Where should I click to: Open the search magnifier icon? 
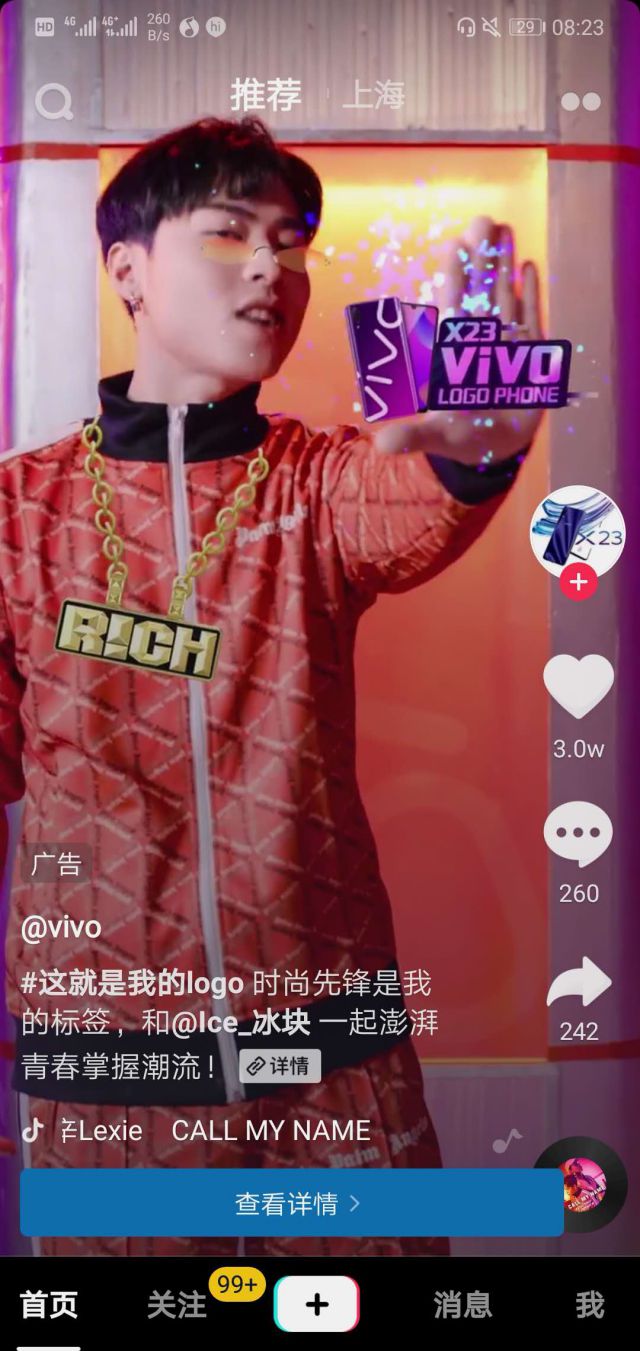[53, 100]
